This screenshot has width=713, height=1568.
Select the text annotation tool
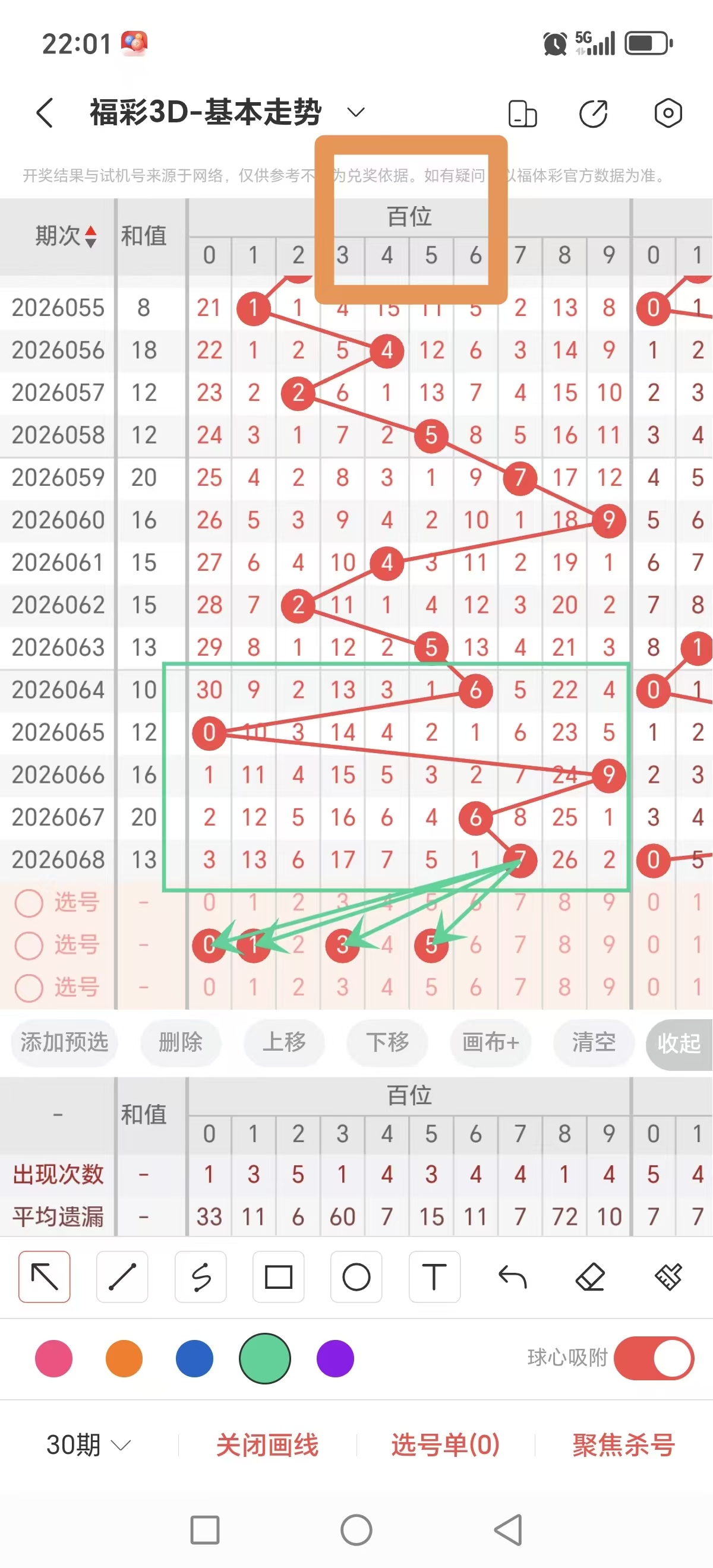coord(434,1278)
